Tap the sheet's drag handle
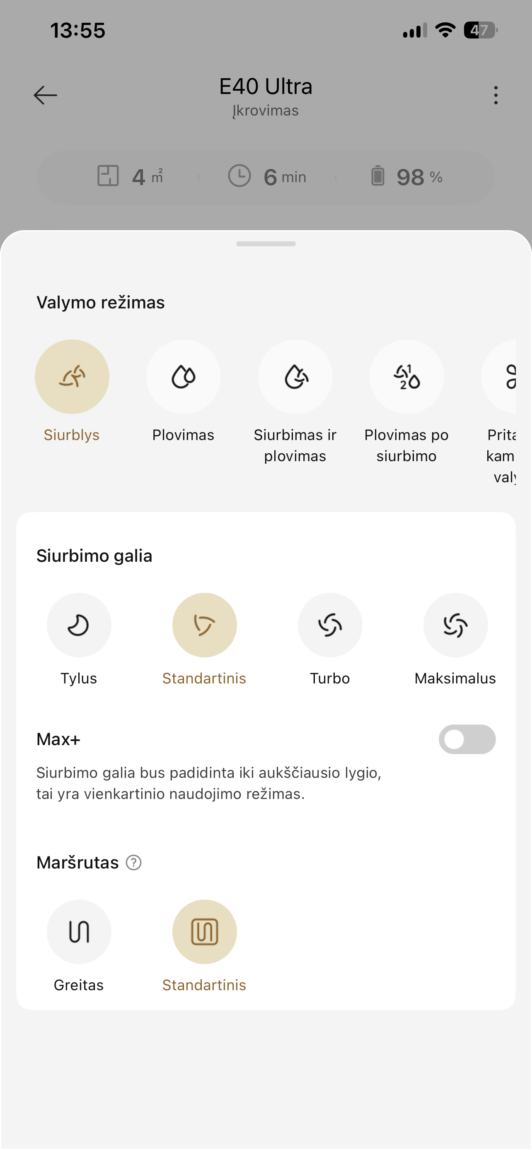 pyautogui.click(x=266, y=243)
